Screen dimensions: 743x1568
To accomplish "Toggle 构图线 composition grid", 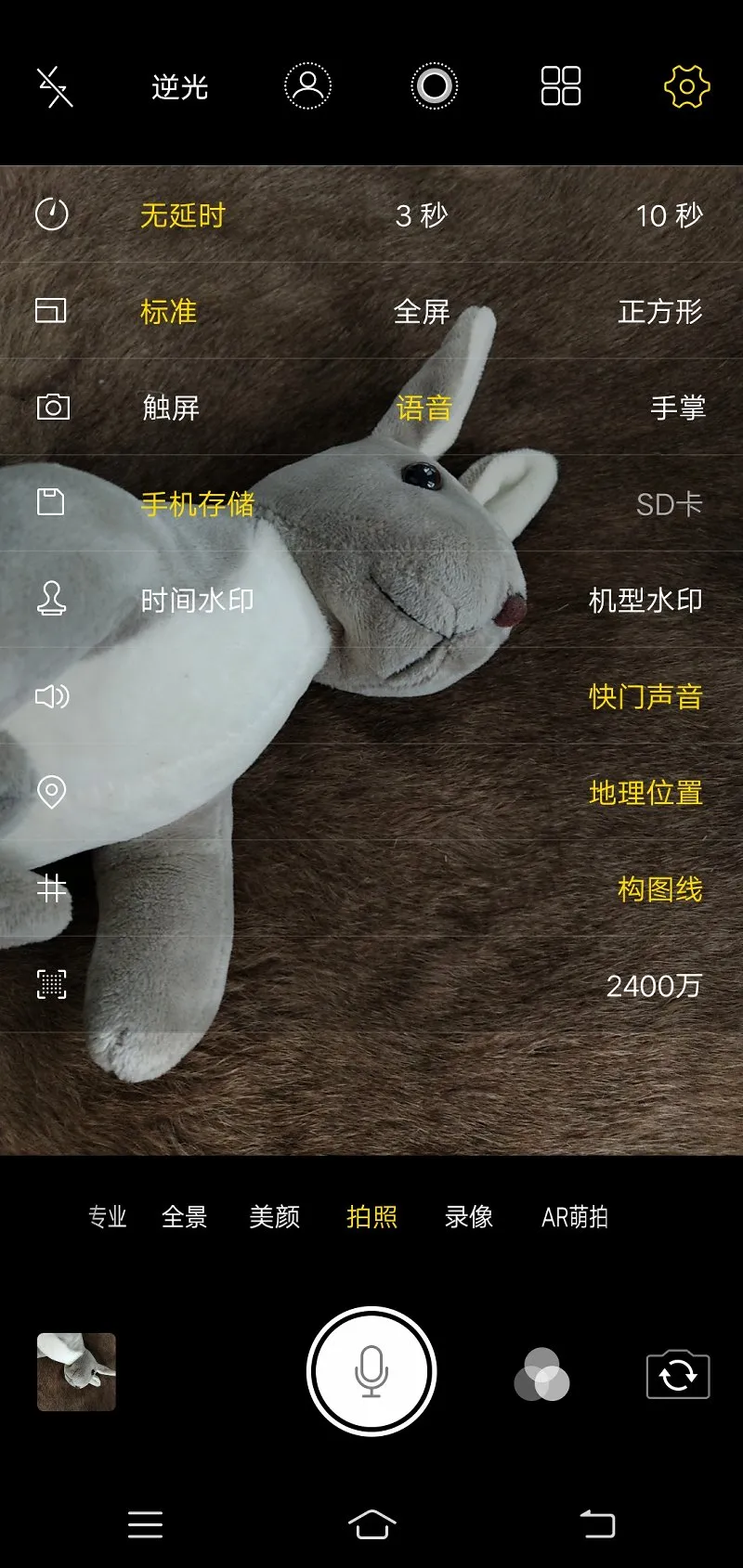I will coord(659,889).
